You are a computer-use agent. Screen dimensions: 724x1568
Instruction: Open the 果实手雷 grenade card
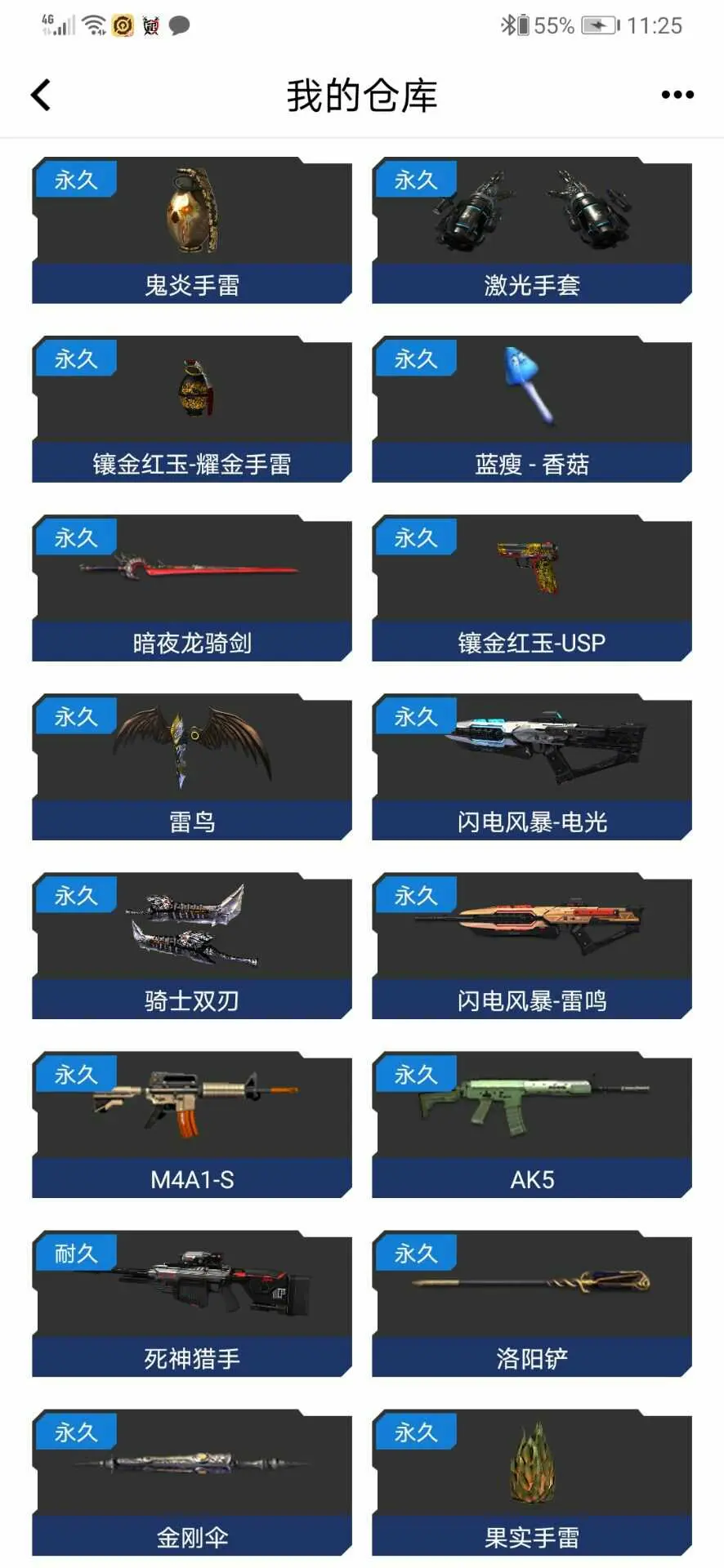click(532, 1482)
